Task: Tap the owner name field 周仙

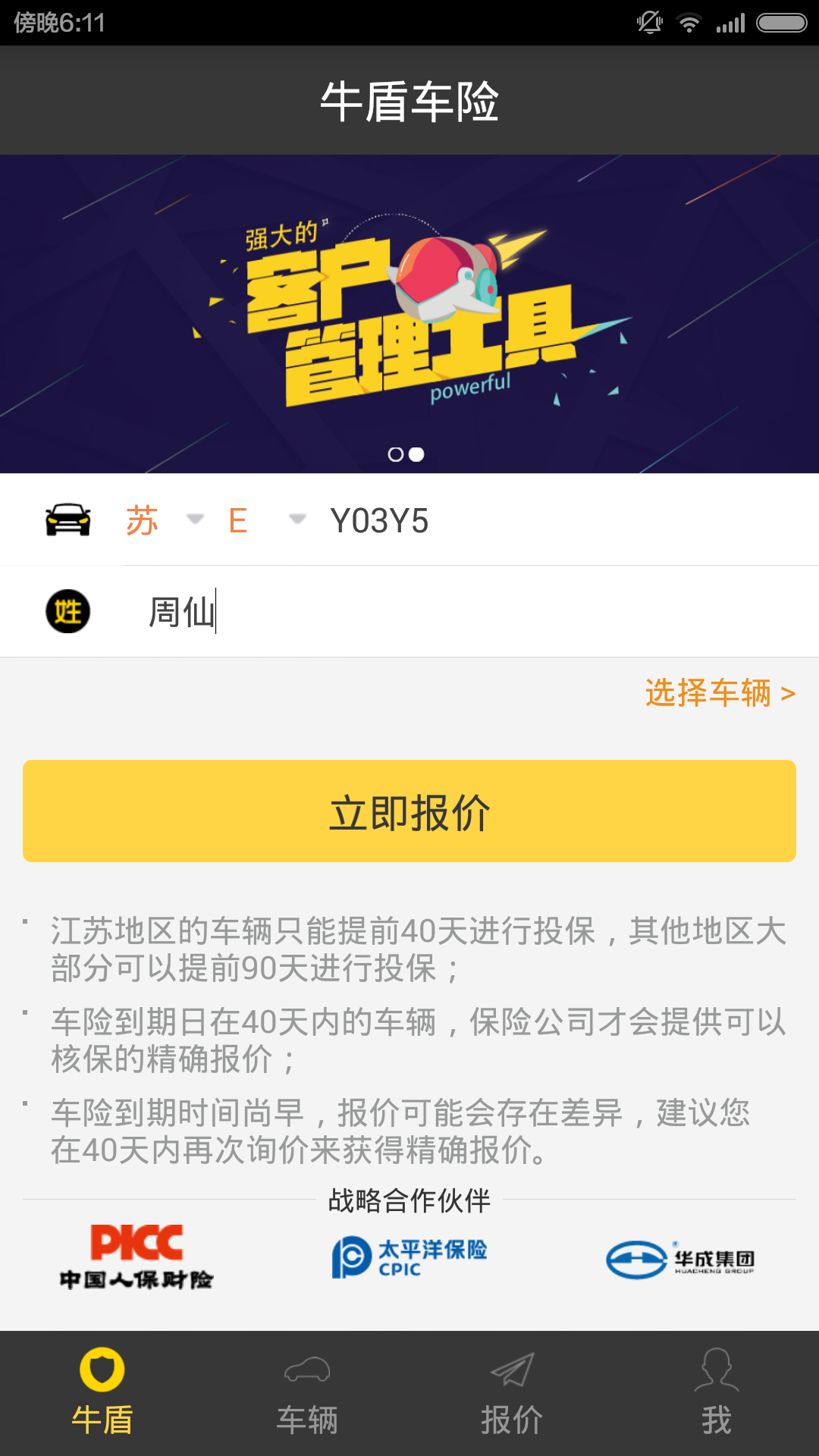Action: (x=455, y=612)
